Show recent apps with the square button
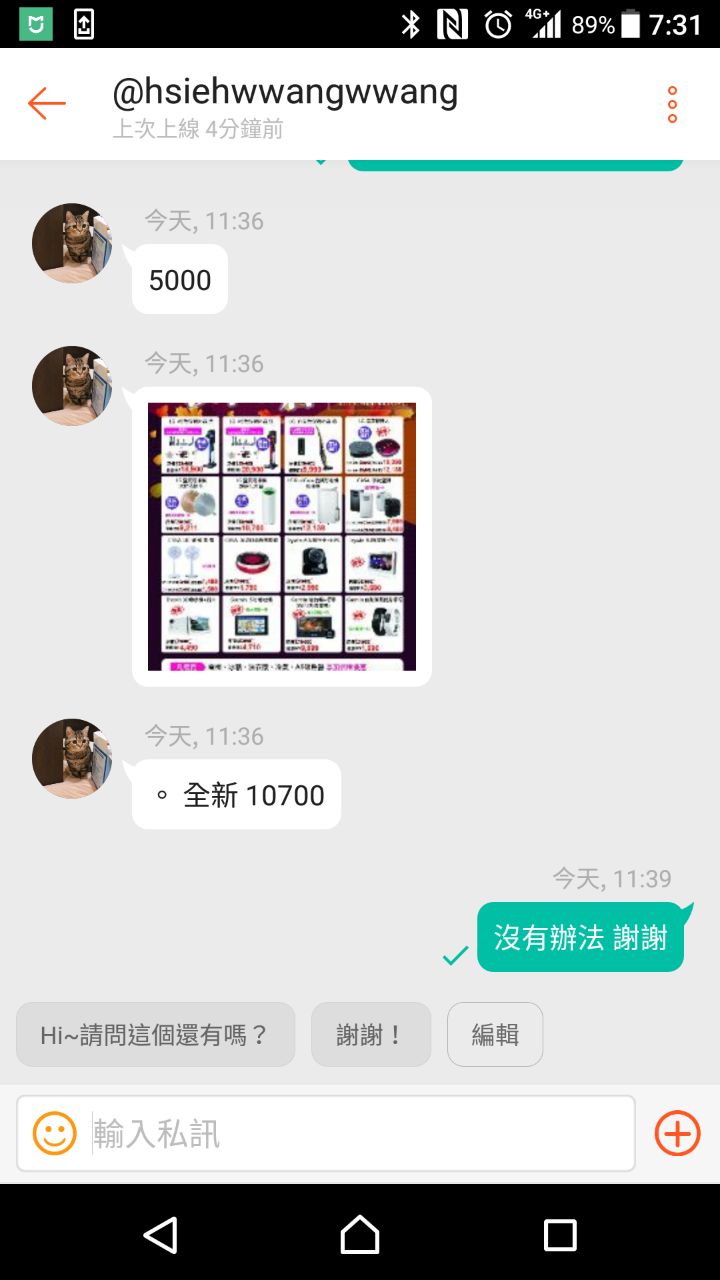 pos(560,1235)
